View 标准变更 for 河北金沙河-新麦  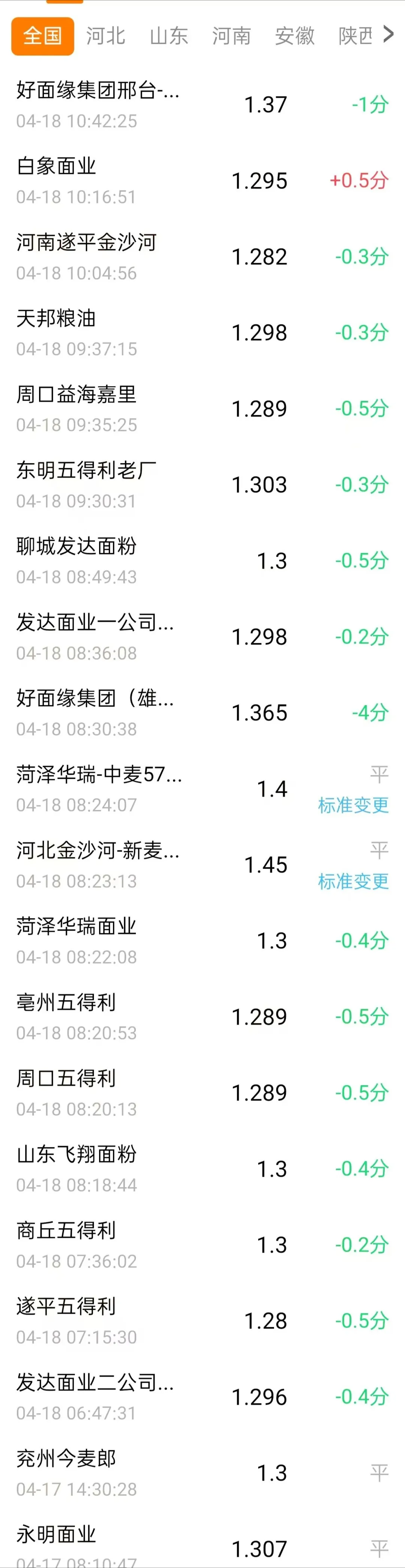click(x=353, y=881)
